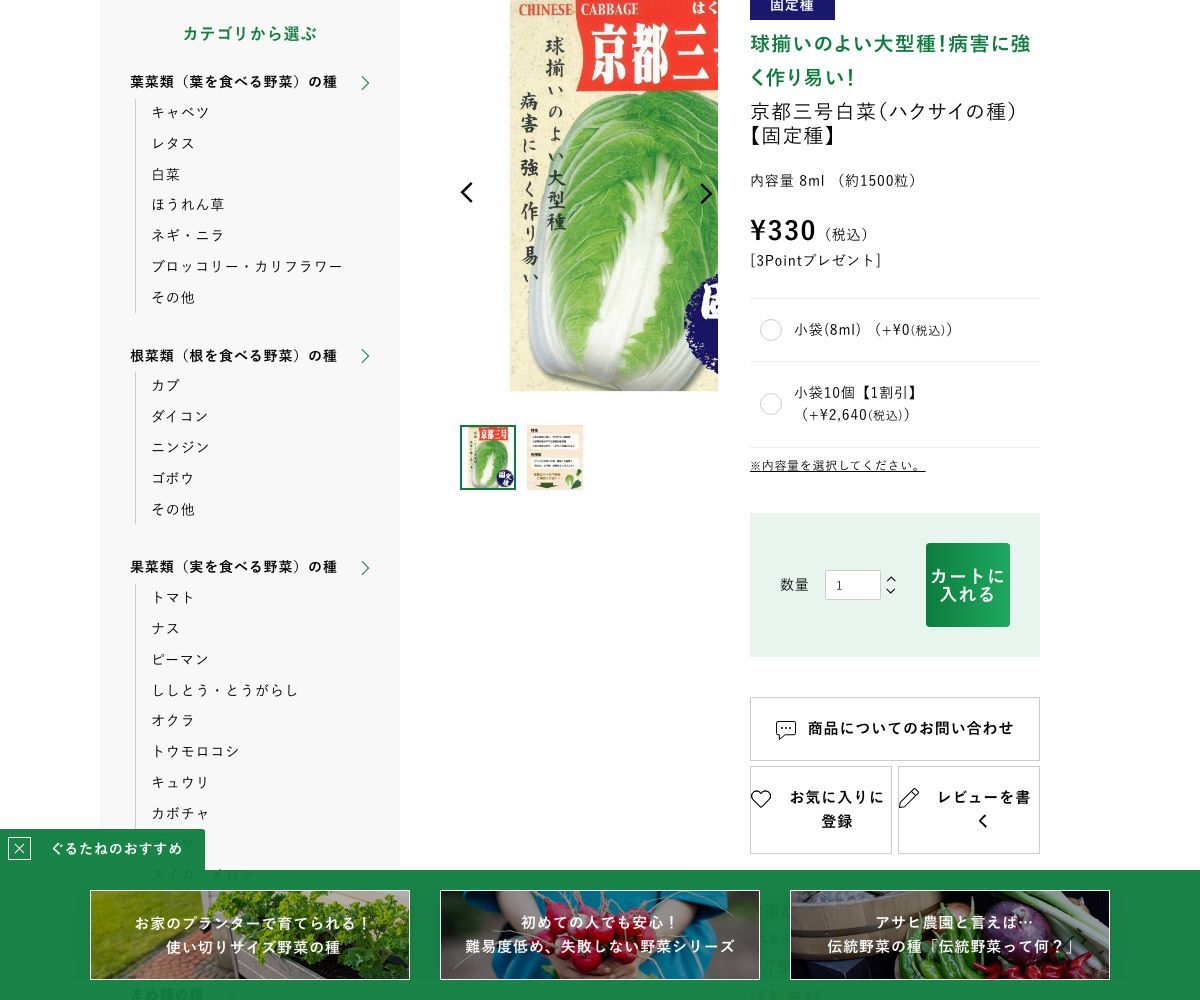Add item with カートに入れる button
The width and height of the screenshot is (1200, 1000).
point(967,585)
